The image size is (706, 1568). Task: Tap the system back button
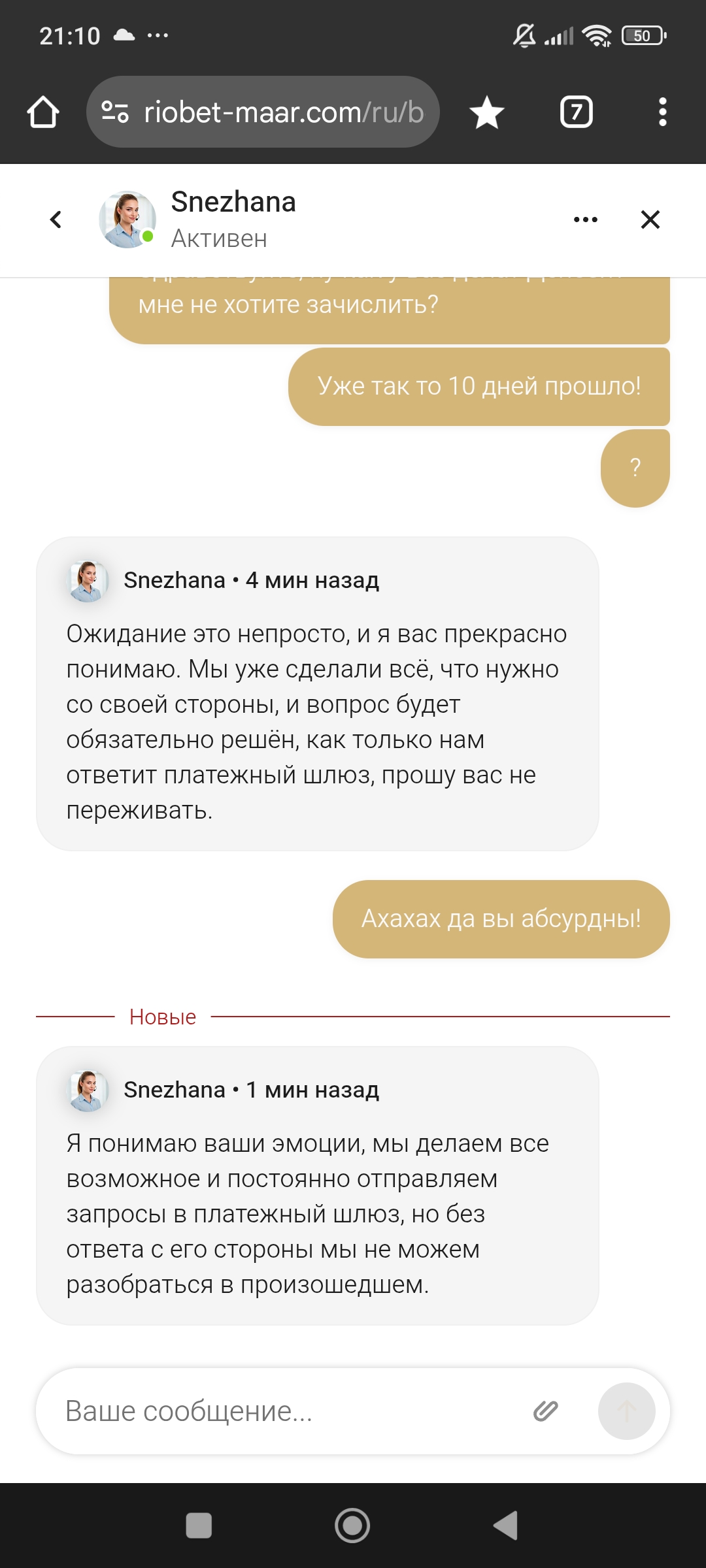505,1526
